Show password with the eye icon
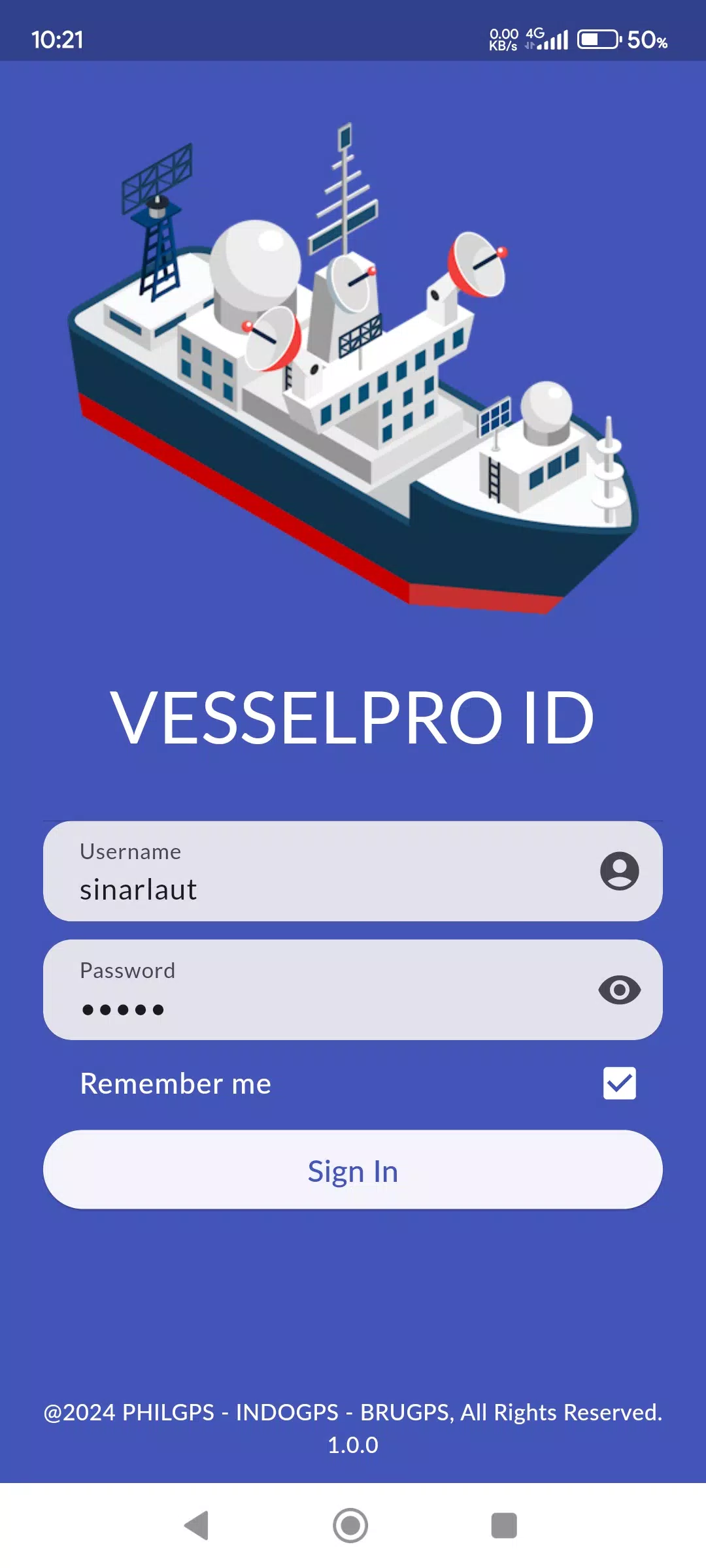Image resolution: width=706 pixels, height=1568 pixels. click(x=619, y=990)
